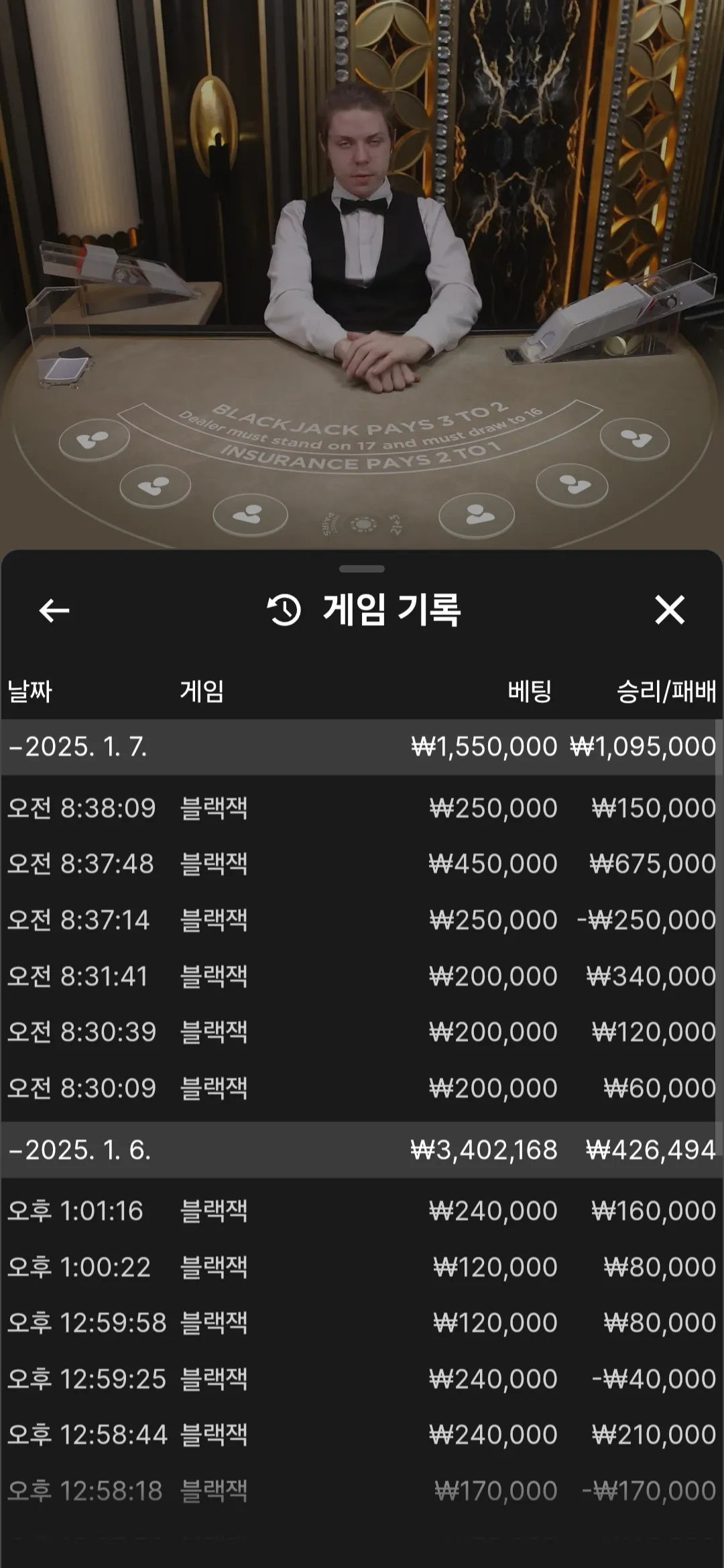724x1568 pixels.
Task: Open the 오후 12:58:18 game record
Action: [x=362, y=1491]
